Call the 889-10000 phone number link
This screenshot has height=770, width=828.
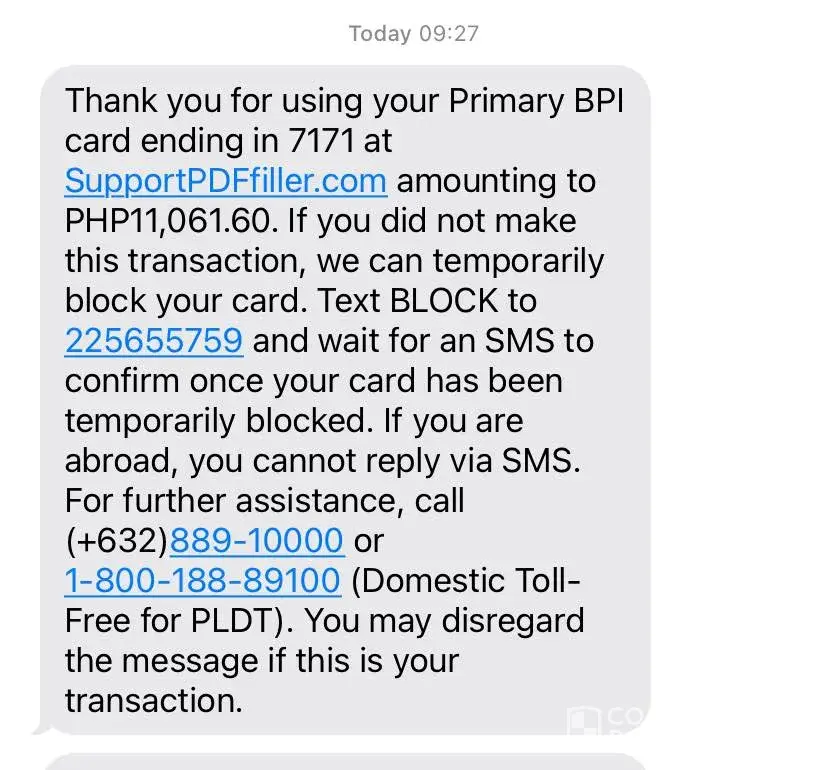(x=257, y=541)
